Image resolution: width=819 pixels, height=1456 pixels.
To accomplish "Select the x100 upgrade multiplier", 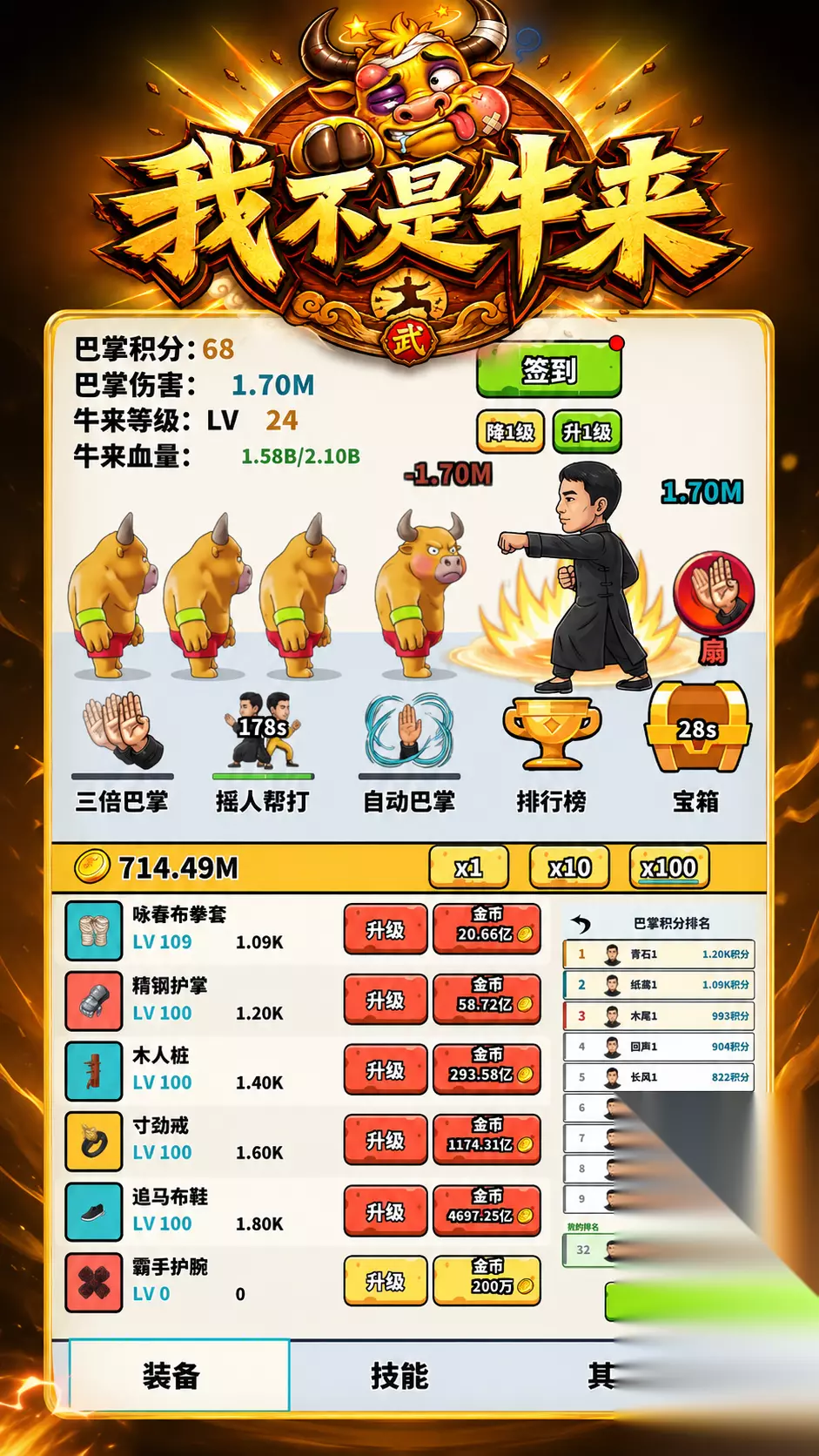I will pos(669,867).
